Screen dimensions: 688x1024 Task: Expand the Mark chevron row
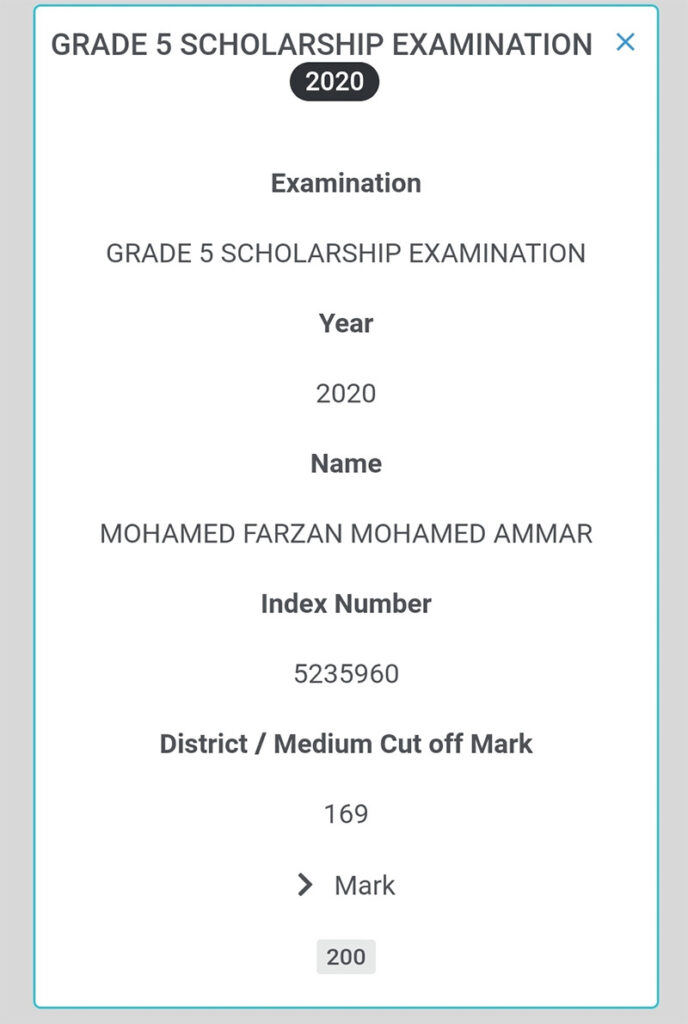pyautogui.click(x=346, y=886)
